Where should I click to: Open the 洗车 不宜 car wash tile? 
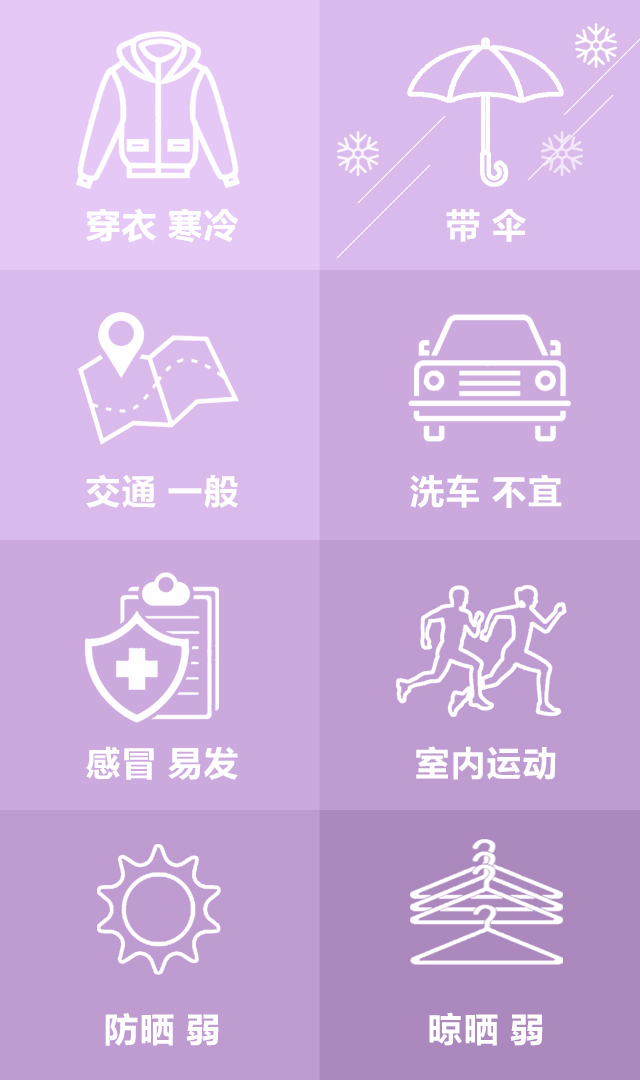pyautogui.click(x=480, y=405)
